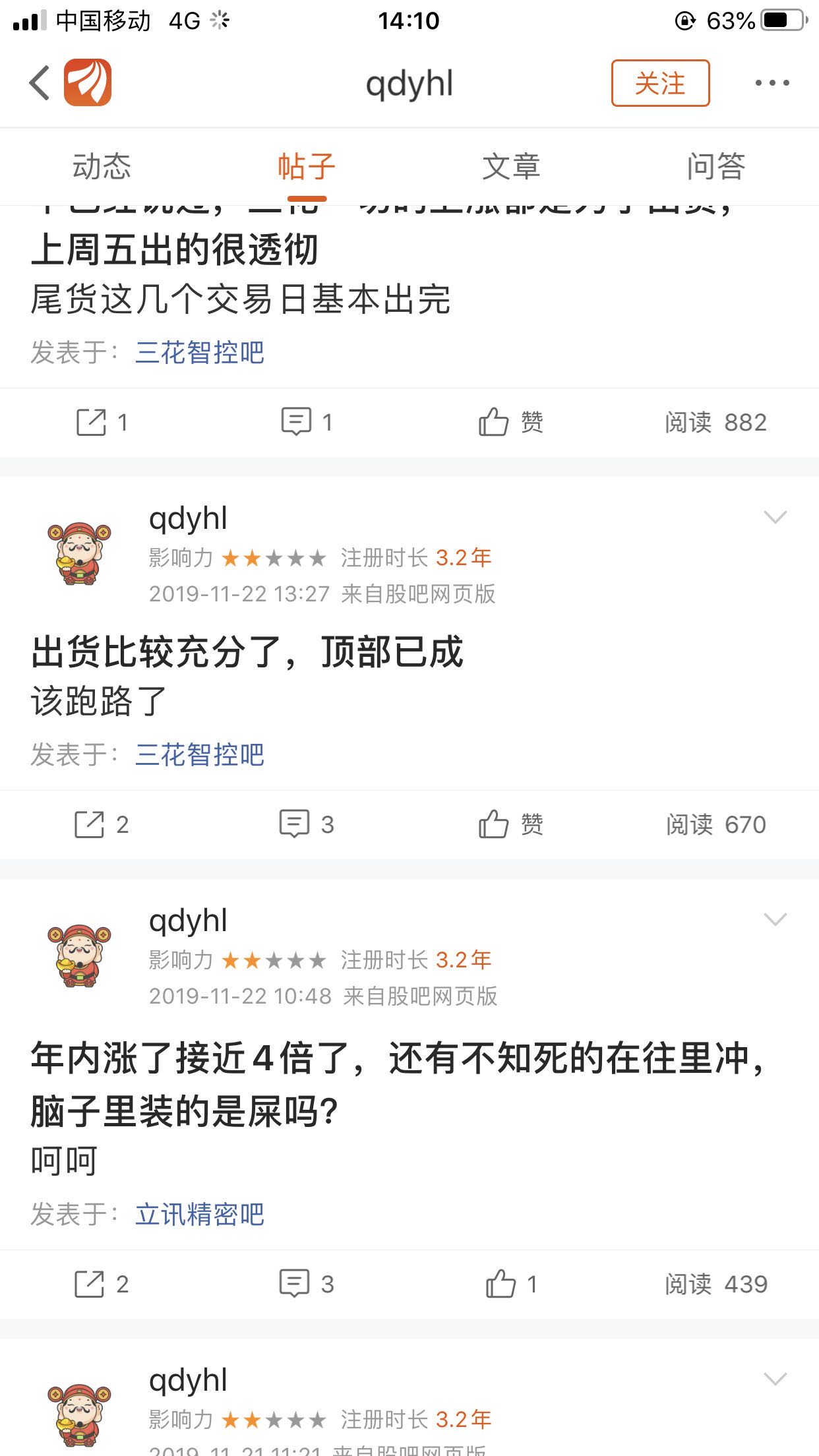Open the 立讯精密吧 forum

tap(198, 1215)
